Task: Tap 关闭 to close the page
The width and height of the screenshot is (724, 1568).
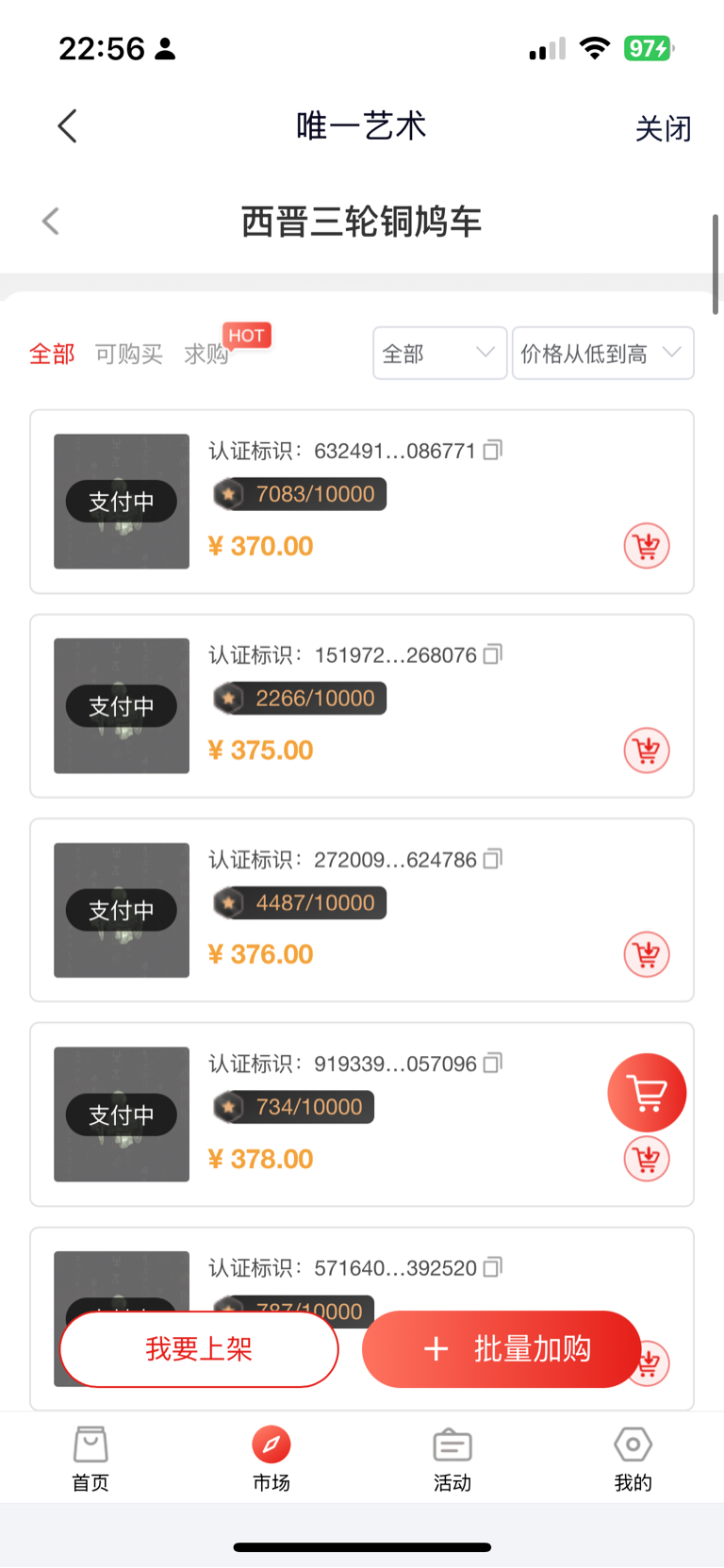Action: coord(663,128)
